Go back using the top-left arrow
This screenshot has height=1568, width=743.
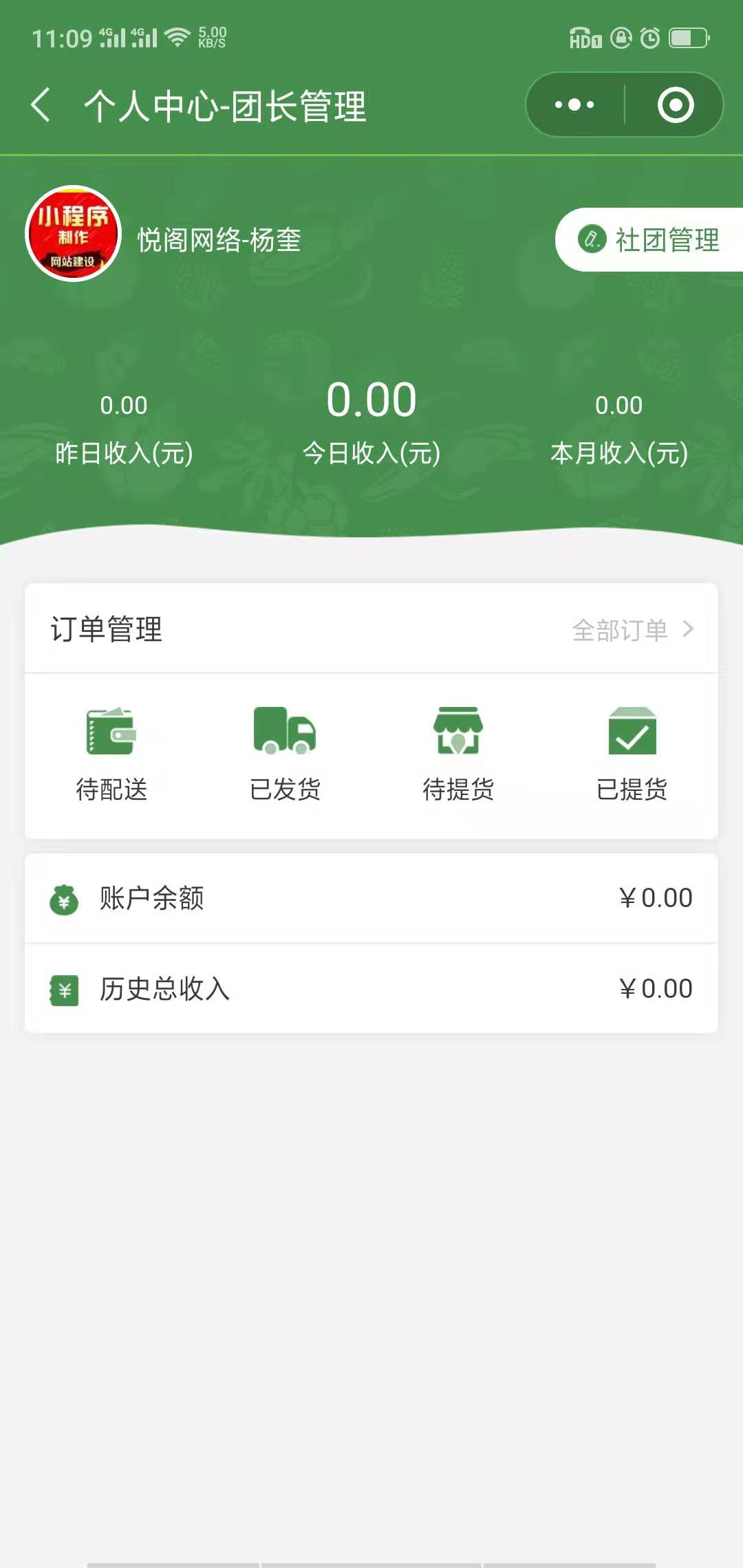41,105
